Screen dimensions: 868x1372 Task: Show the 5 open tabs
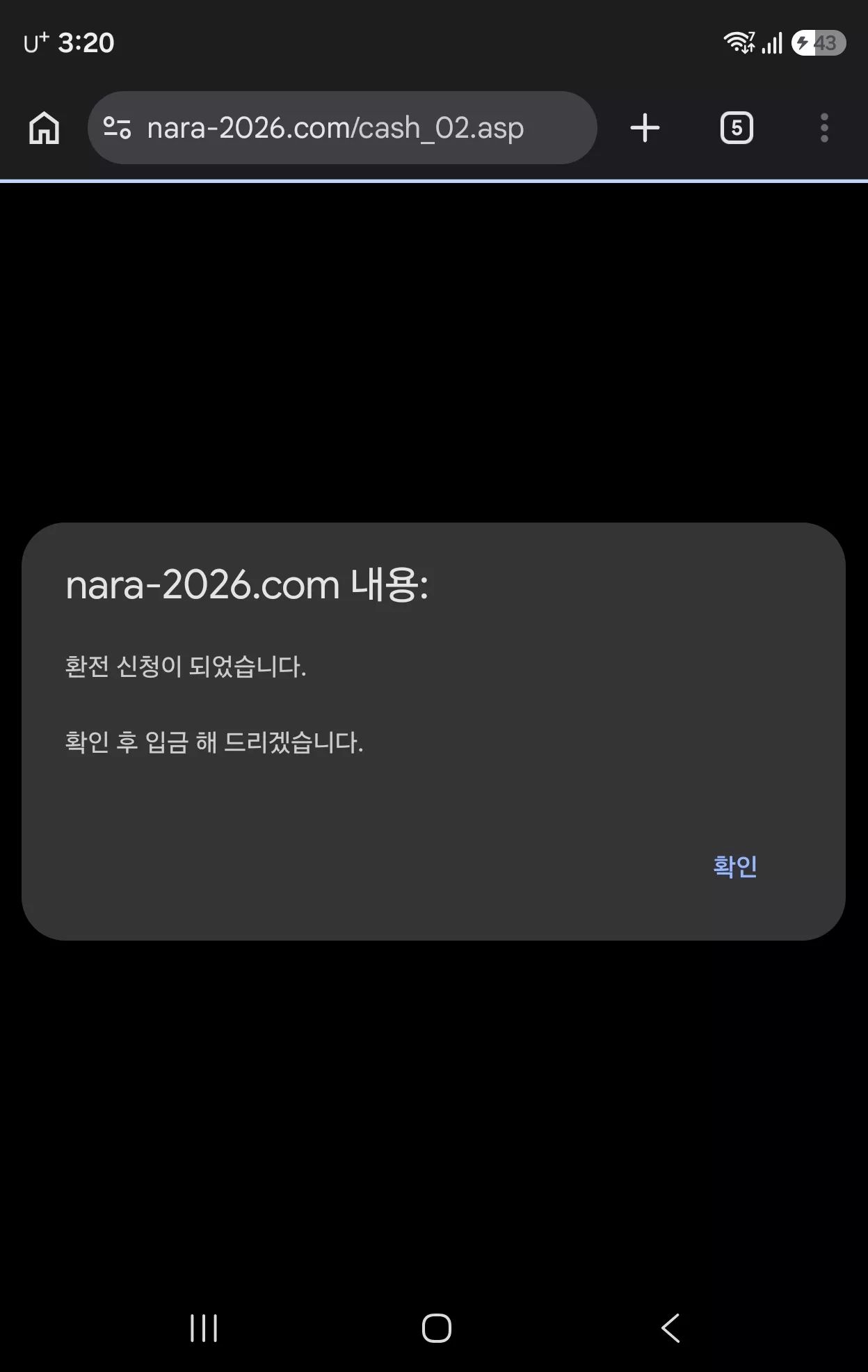(x=737, y=128)
